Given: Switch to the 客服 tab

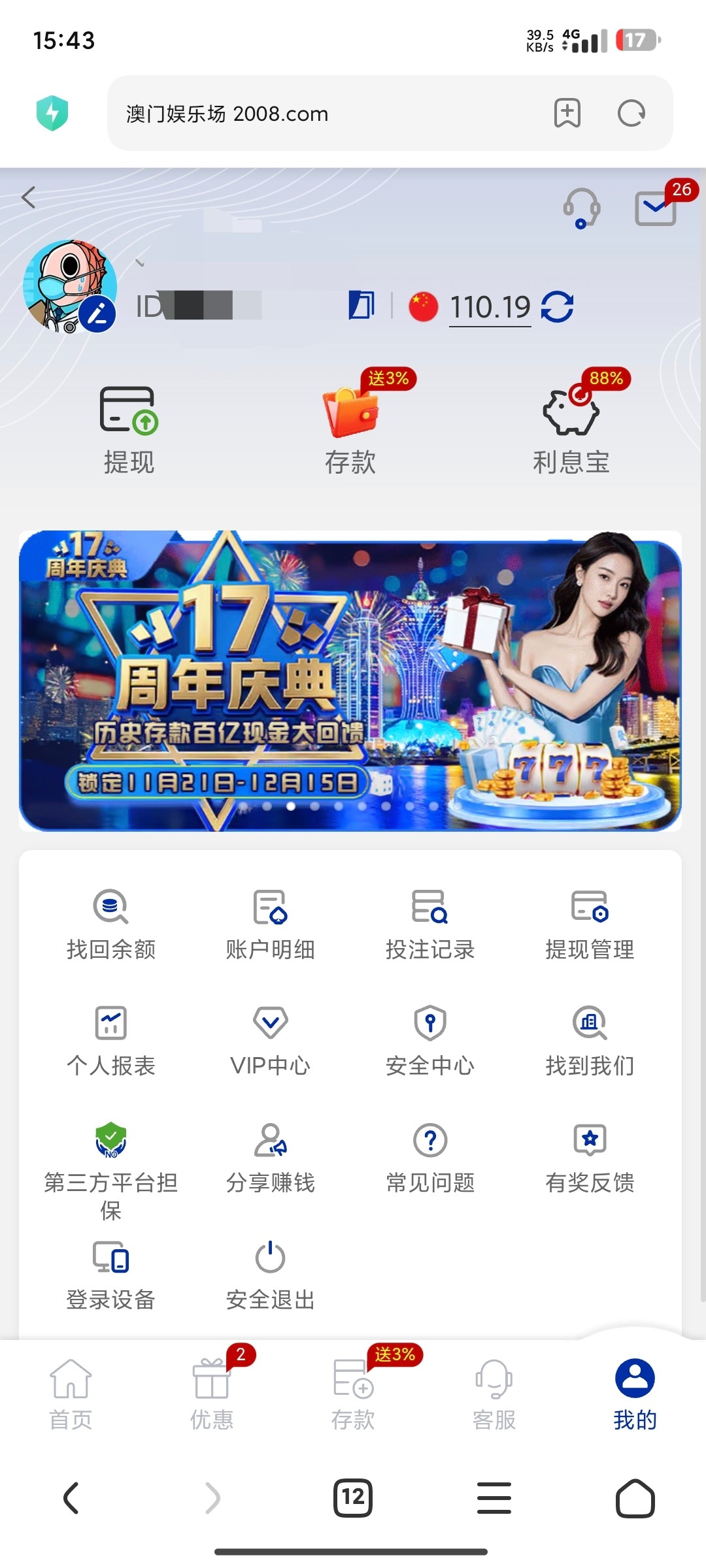Looking at the screenshot, I should pos(494,1394).
